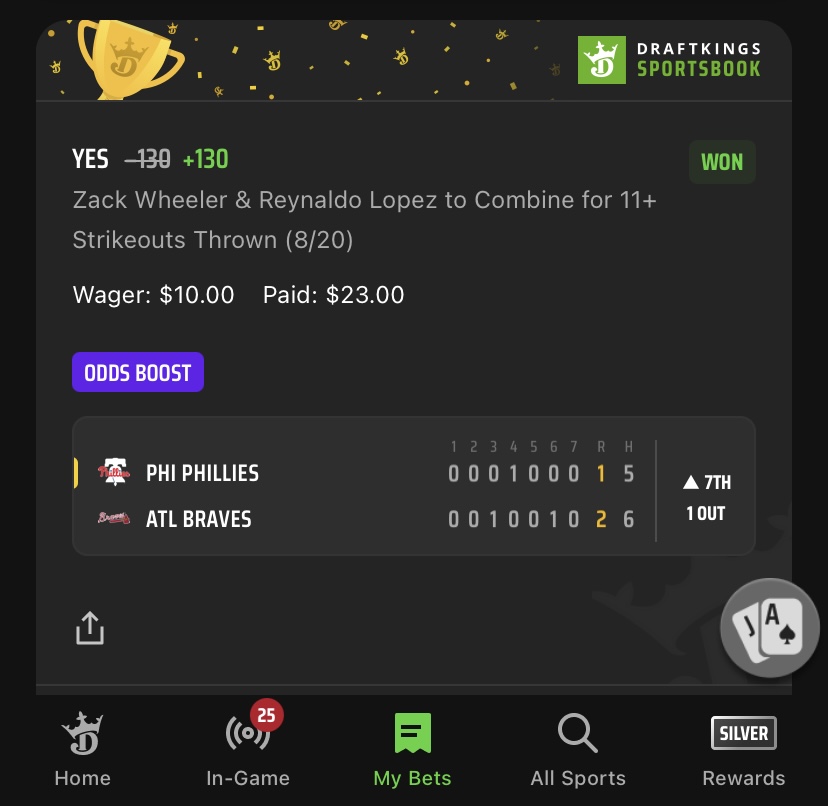Switch to the In-Game tab
828x806 pixels.
(x=248, y=750)
